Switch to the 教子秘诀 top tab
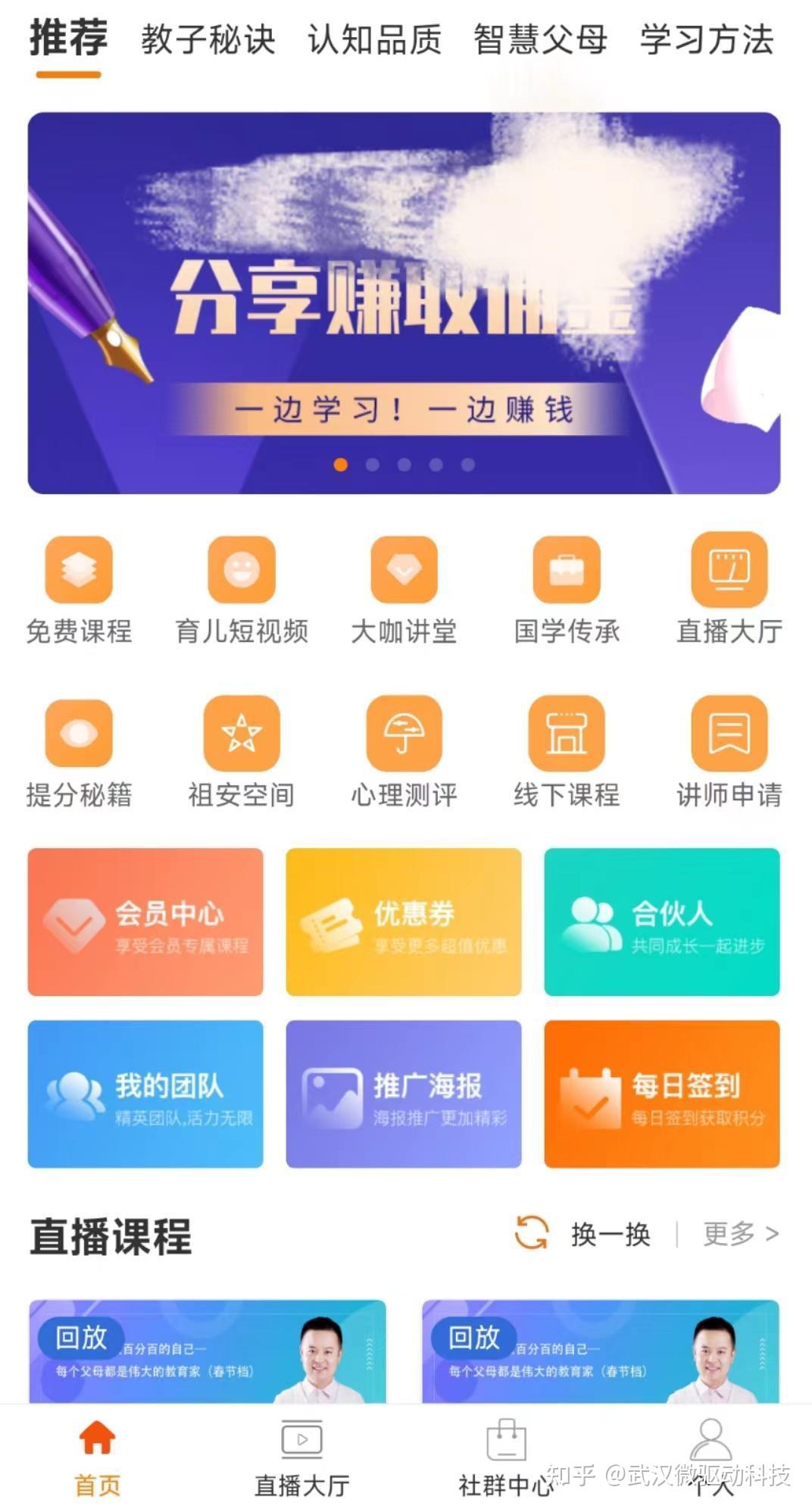 click(x=208, y=39)
